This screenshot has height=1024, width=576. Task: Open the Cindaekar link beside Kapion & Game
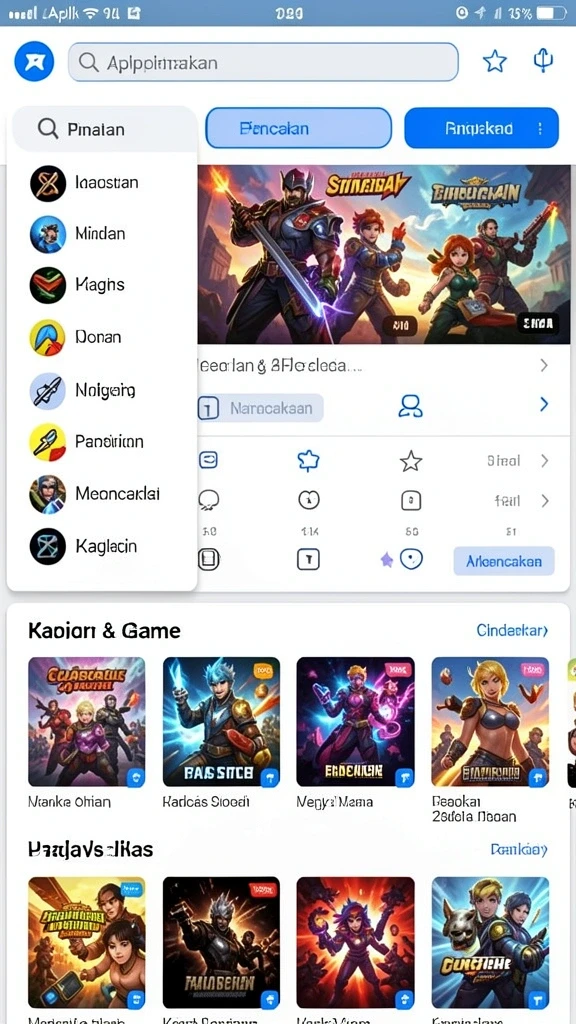tap(512, 630)
